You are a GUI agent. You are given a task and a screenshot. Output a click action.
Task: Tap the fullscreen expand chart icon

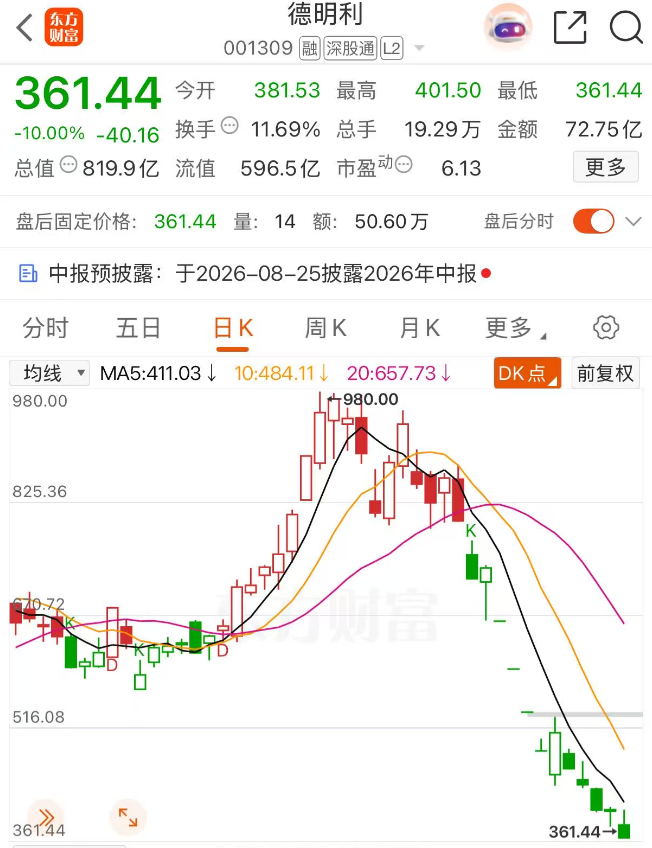(128, 817)
